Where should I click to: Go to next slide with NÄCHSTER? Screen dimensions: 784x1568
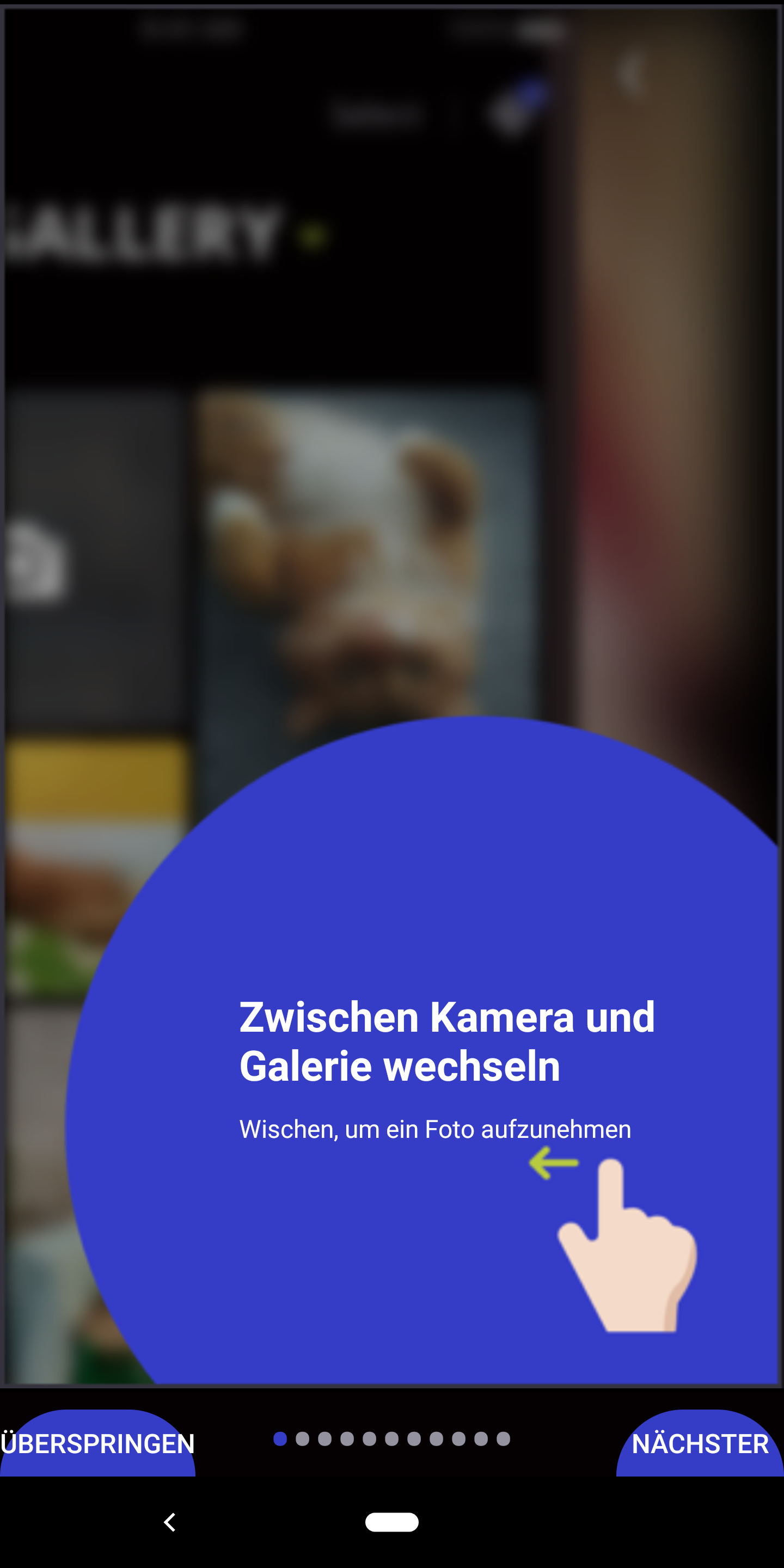pyautogui.click(x=700, y=1444)
